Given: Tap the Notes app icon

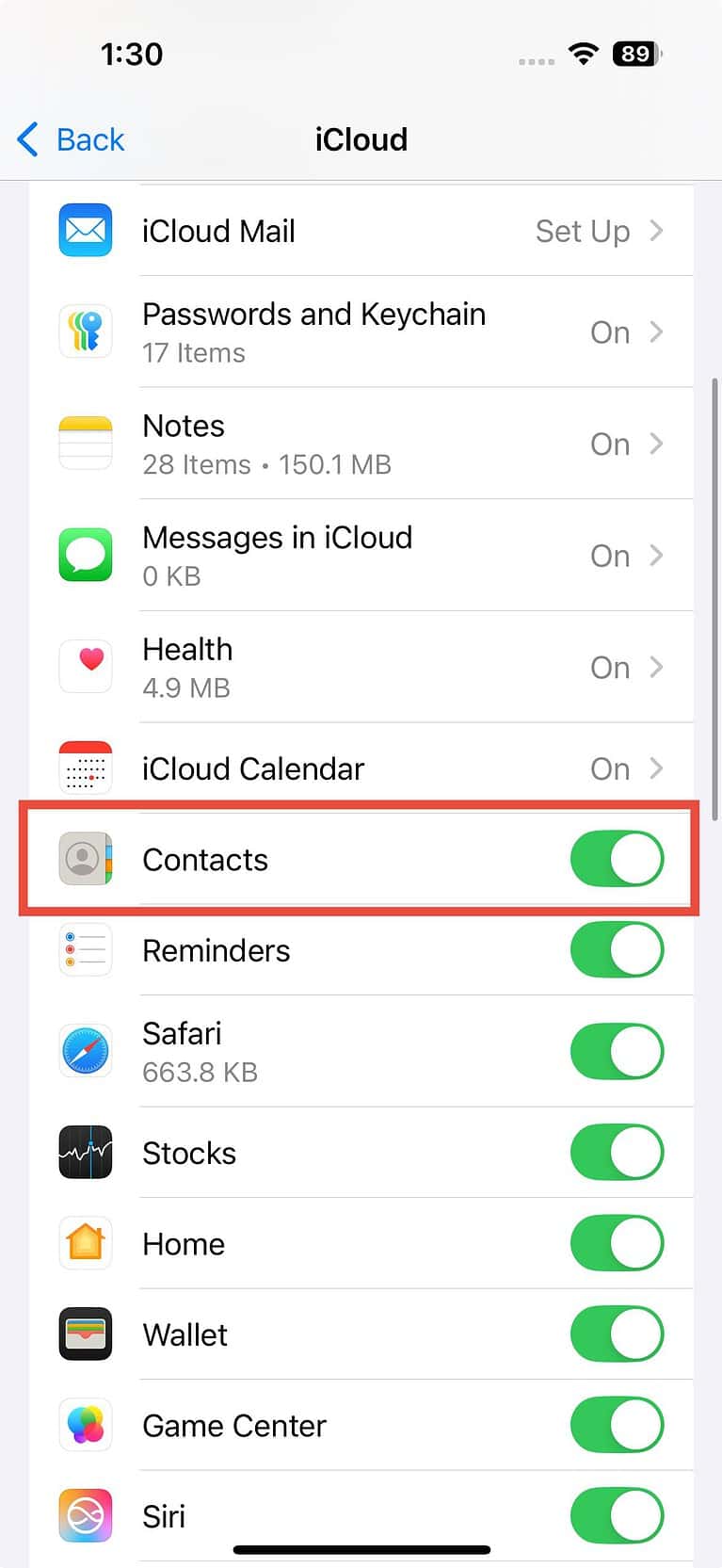Looking at the screenshot, I should coord(85,443).
